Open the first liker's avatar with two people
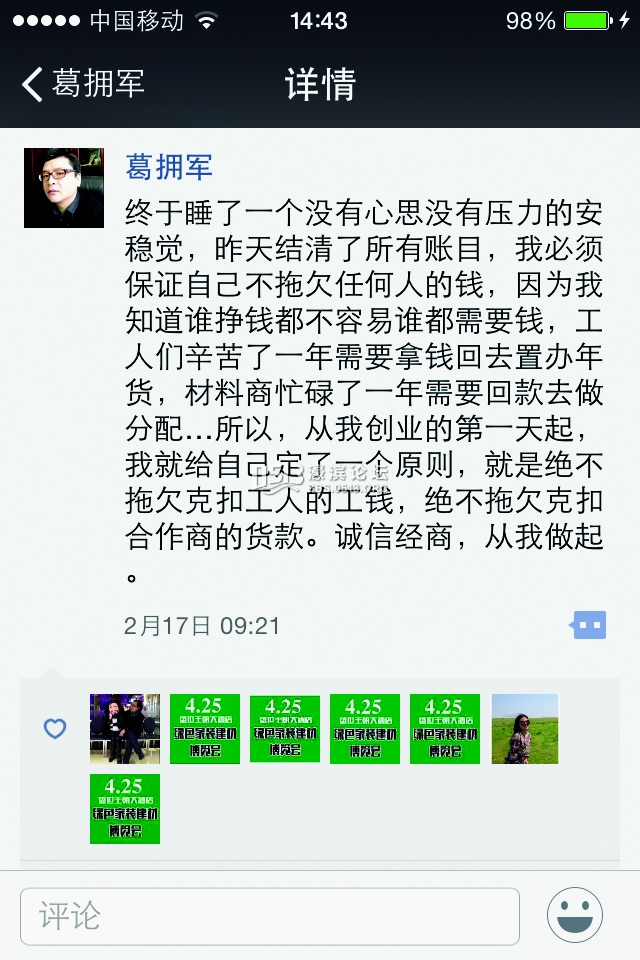The height and width of the screenshot is (960, 640). tap(125, 729)
